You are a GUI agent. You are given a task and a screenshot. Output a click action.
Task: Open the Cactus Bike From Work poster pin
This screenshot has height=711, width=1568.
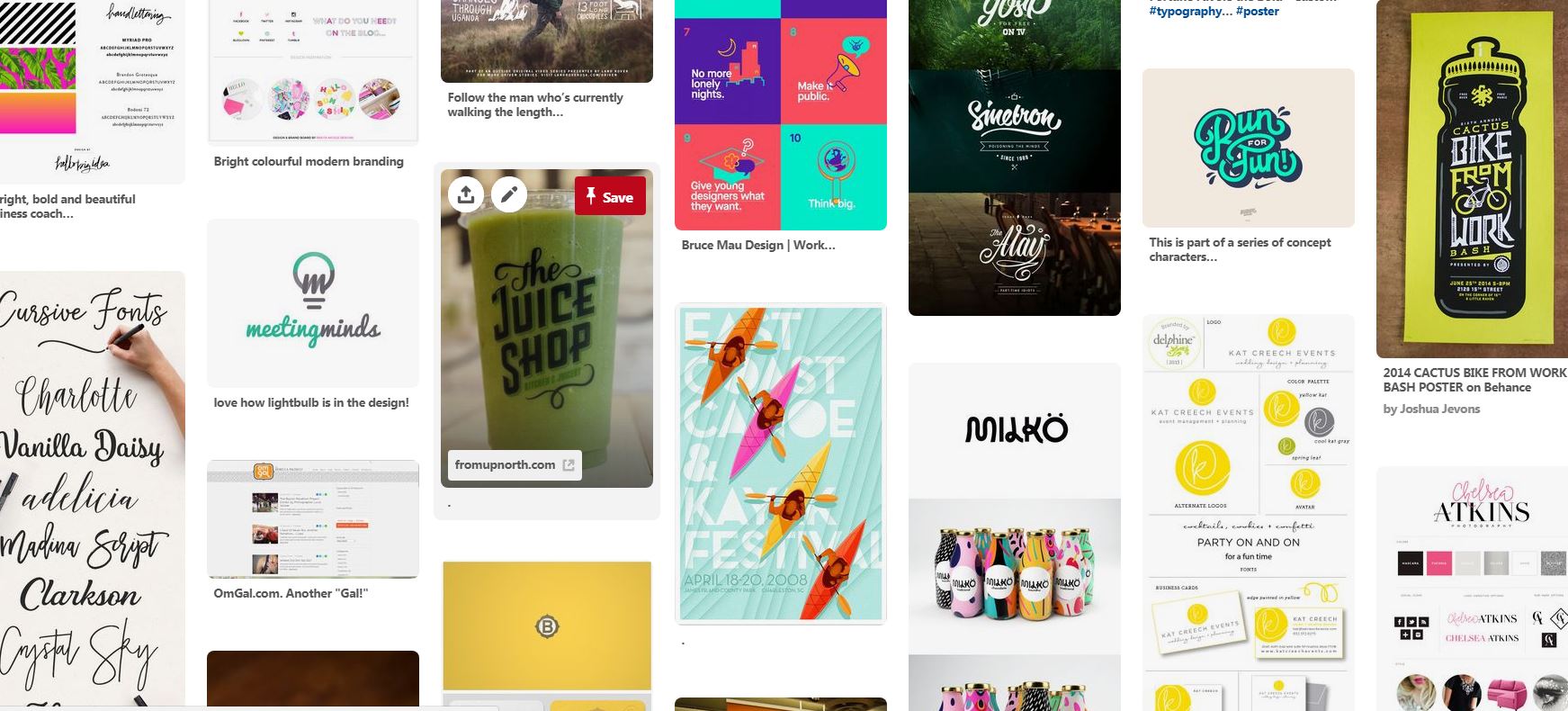coord(1472,180)
